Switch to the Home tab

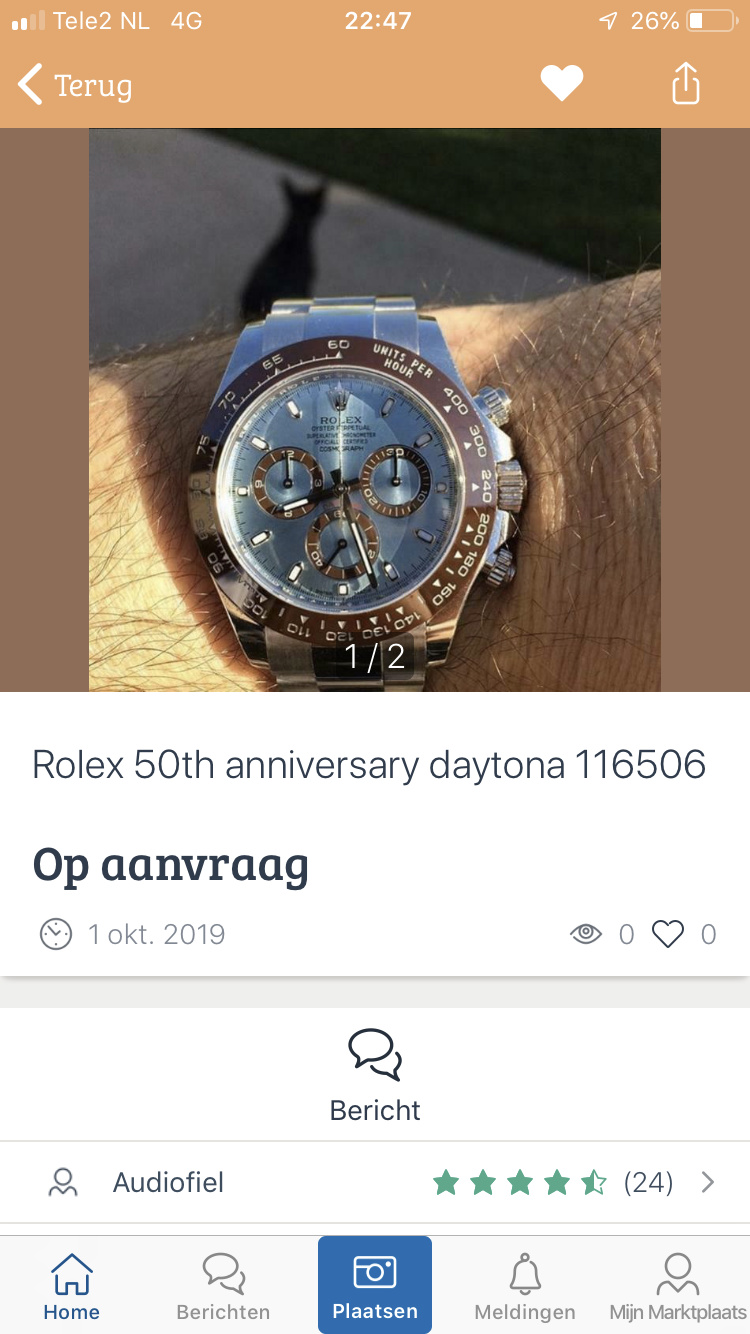tap(72, 1287)
